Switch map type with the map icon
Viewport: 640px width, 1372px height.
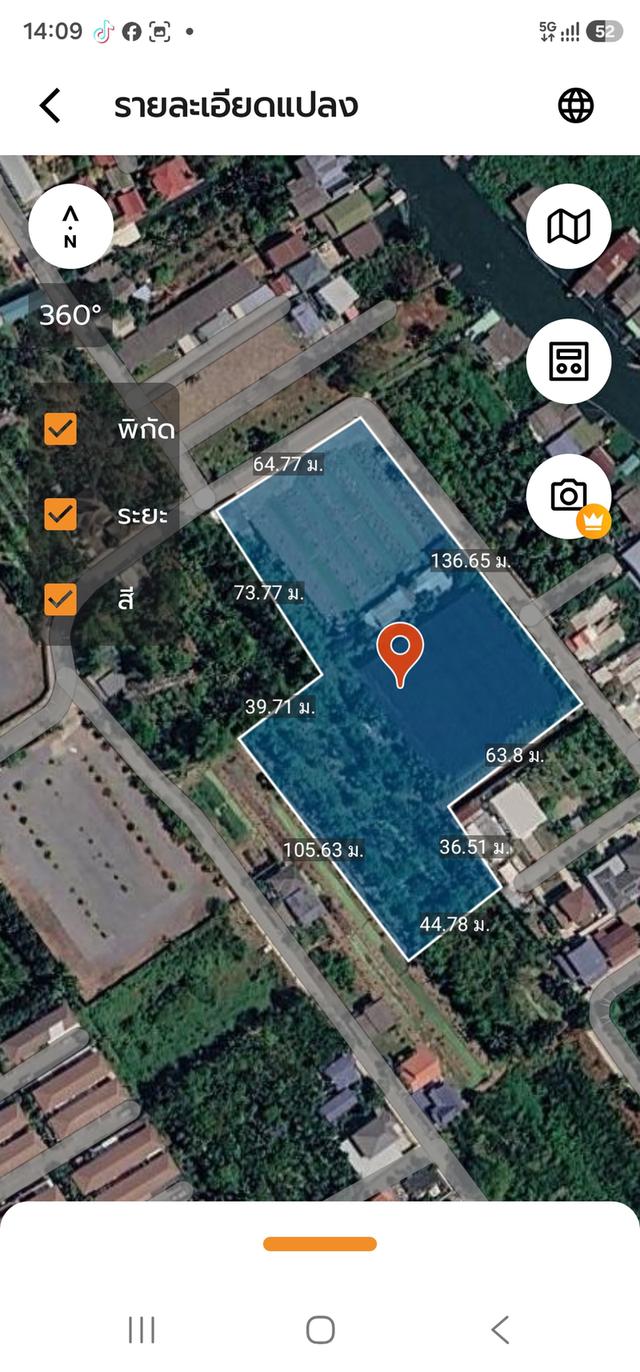[569, 227]
